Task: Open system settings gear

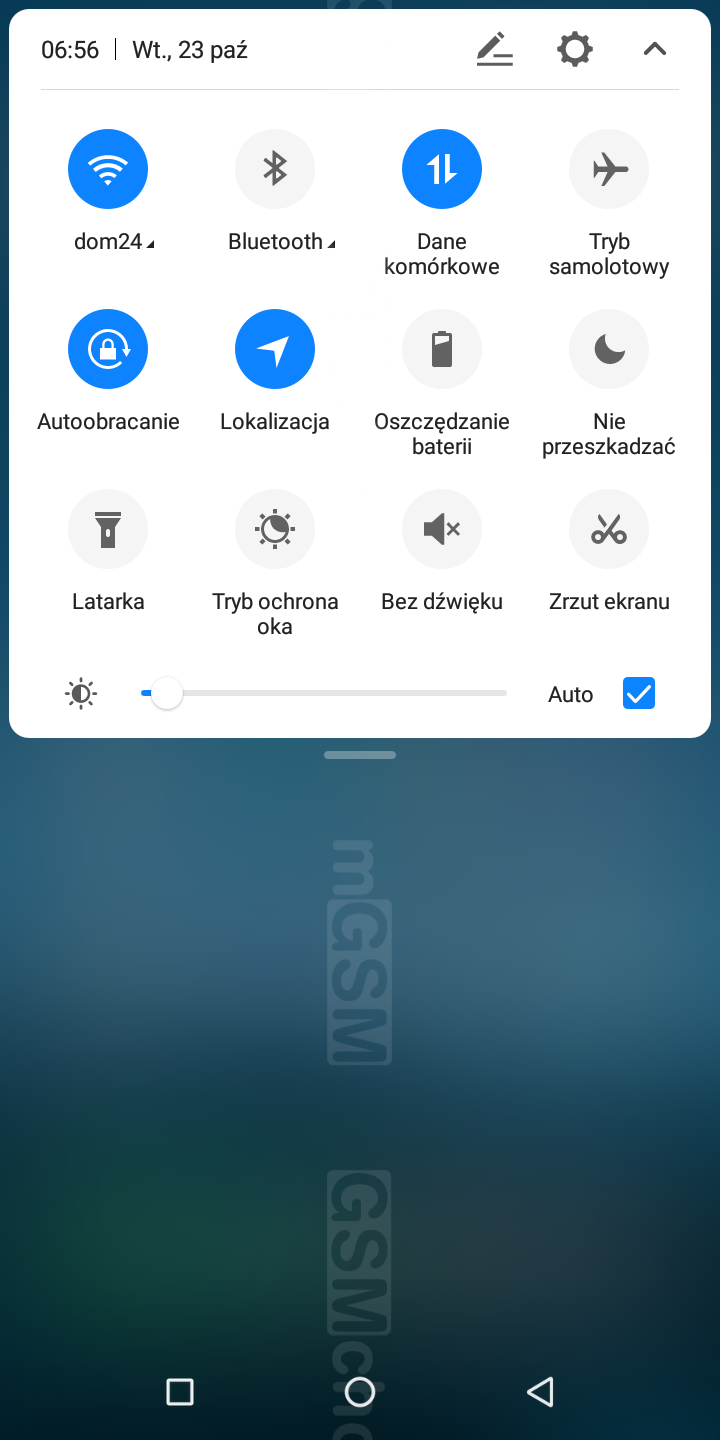Action: pyautogui.click(x=575, y=49)
